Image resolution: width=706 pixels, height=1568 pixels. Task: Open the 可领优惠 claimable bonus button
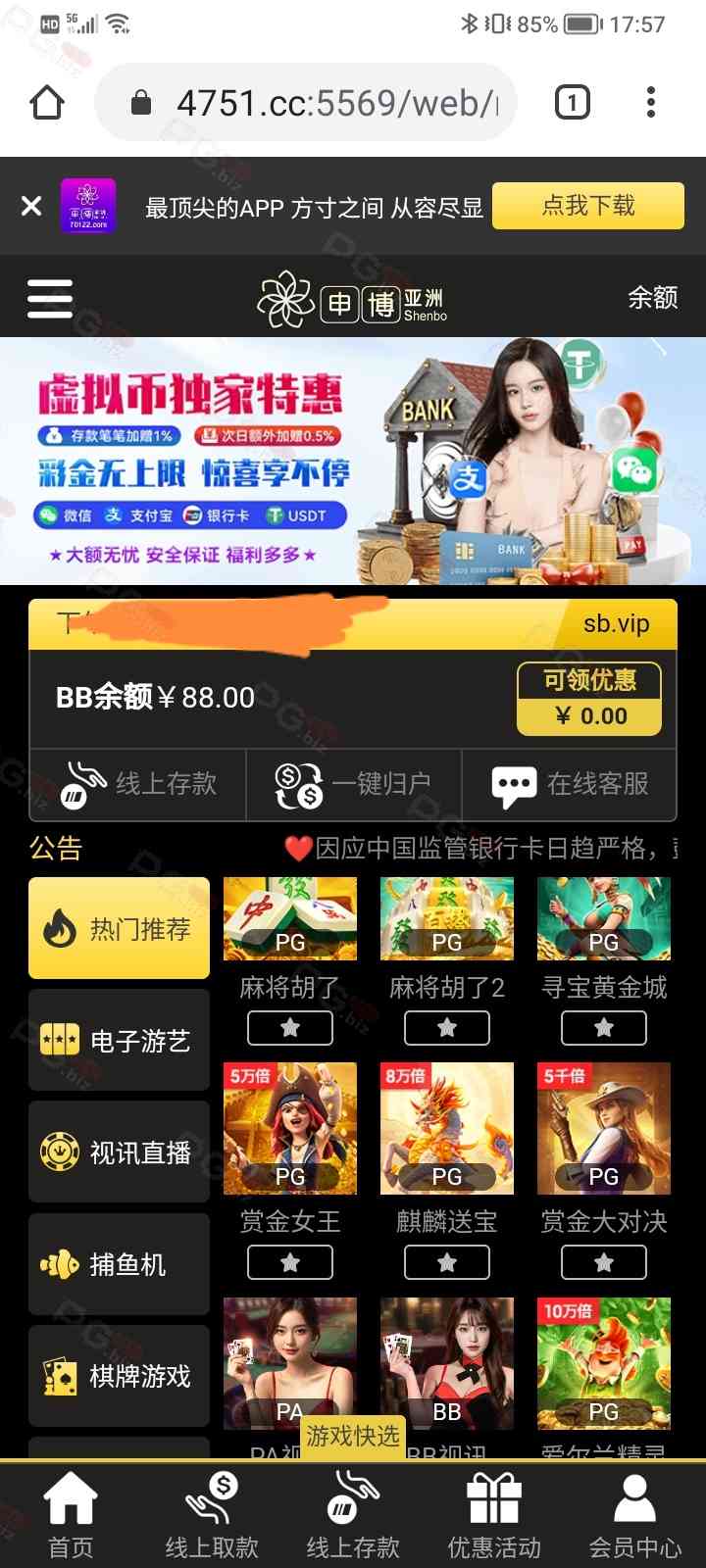[x=589, y=699]
